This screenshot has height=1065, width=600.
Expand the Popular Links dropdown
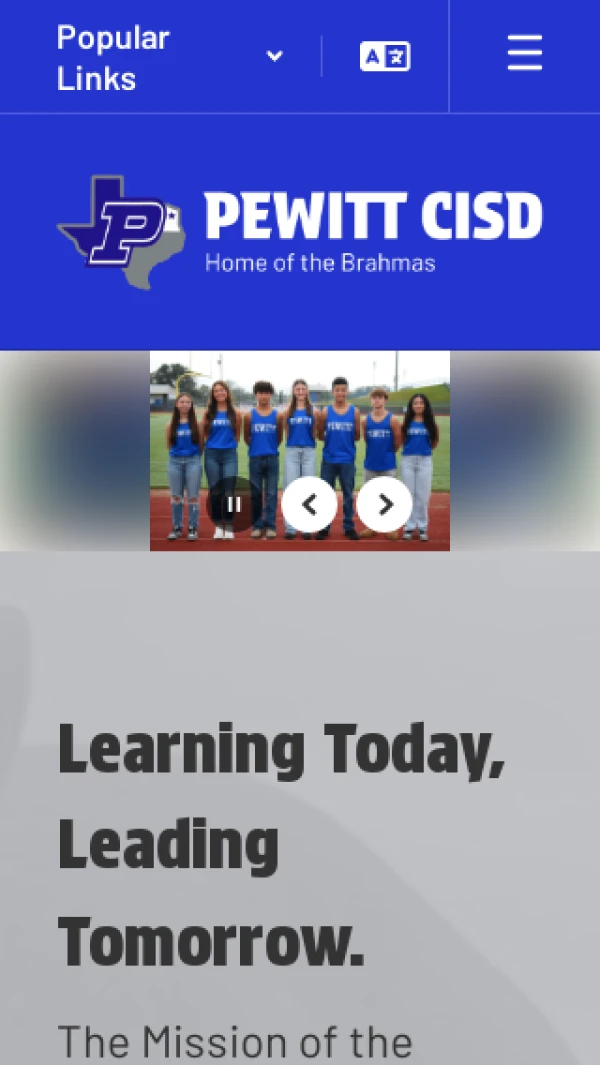click(170, 57)
